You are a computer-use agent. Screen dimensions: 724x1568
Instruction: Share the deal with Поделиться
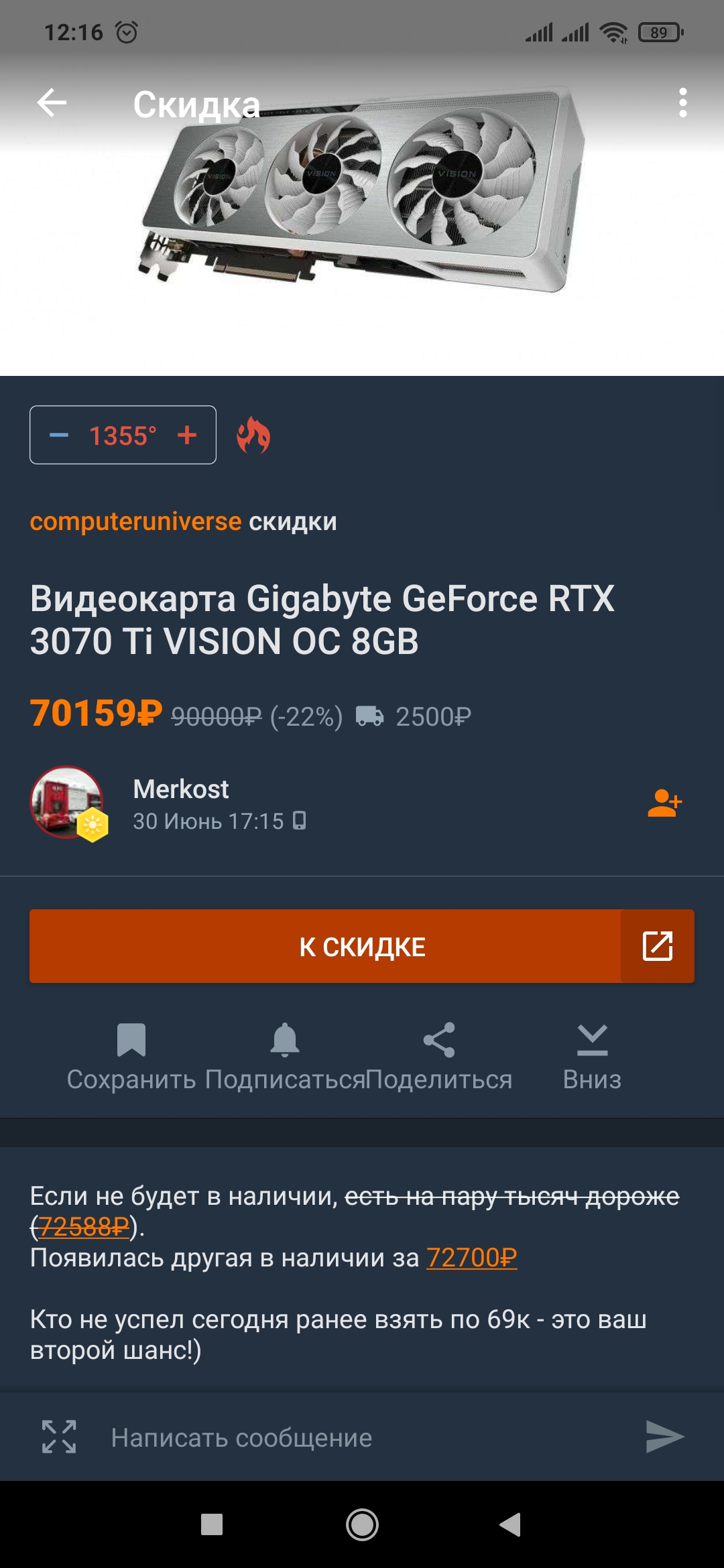pos(439,1055)
